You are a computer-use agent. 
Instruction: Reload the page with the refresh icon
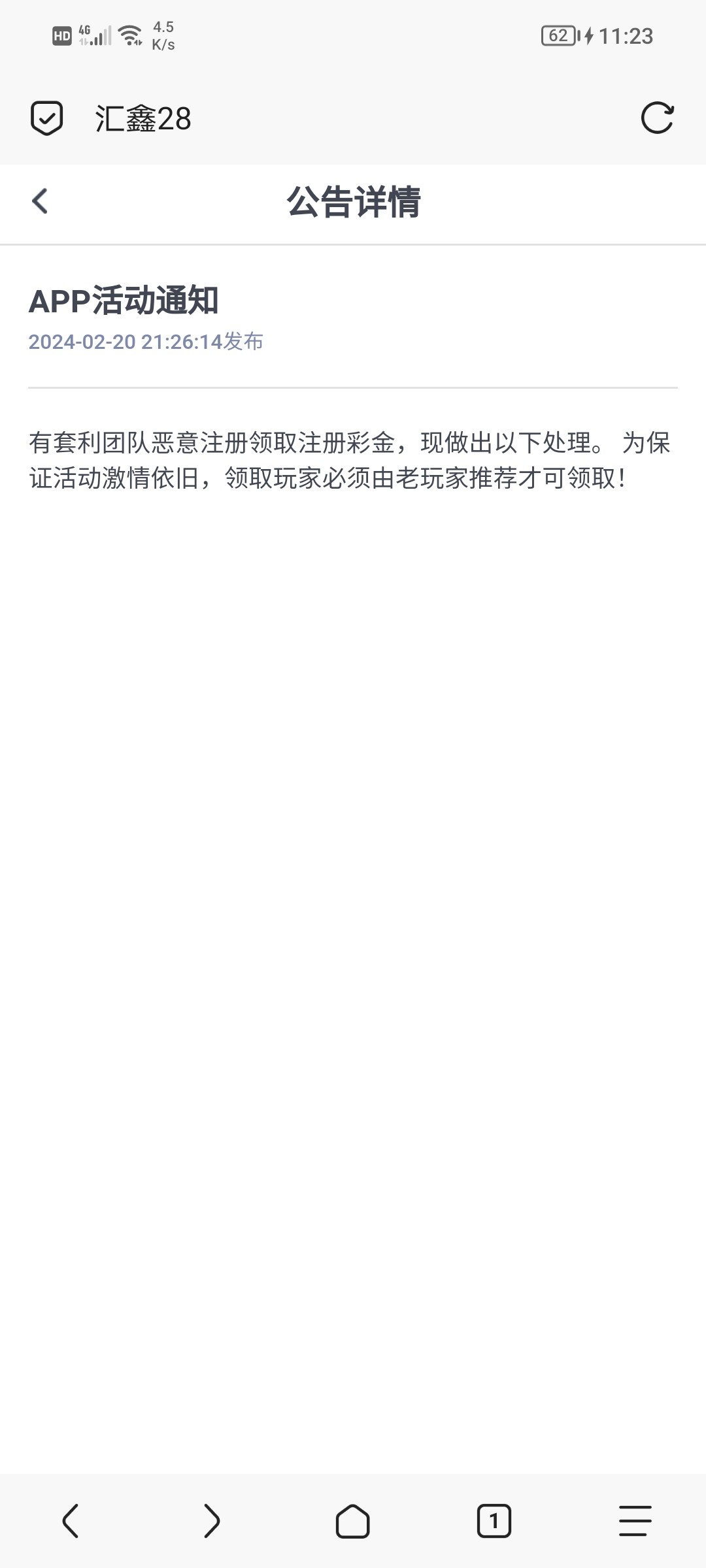coord(656,118)
